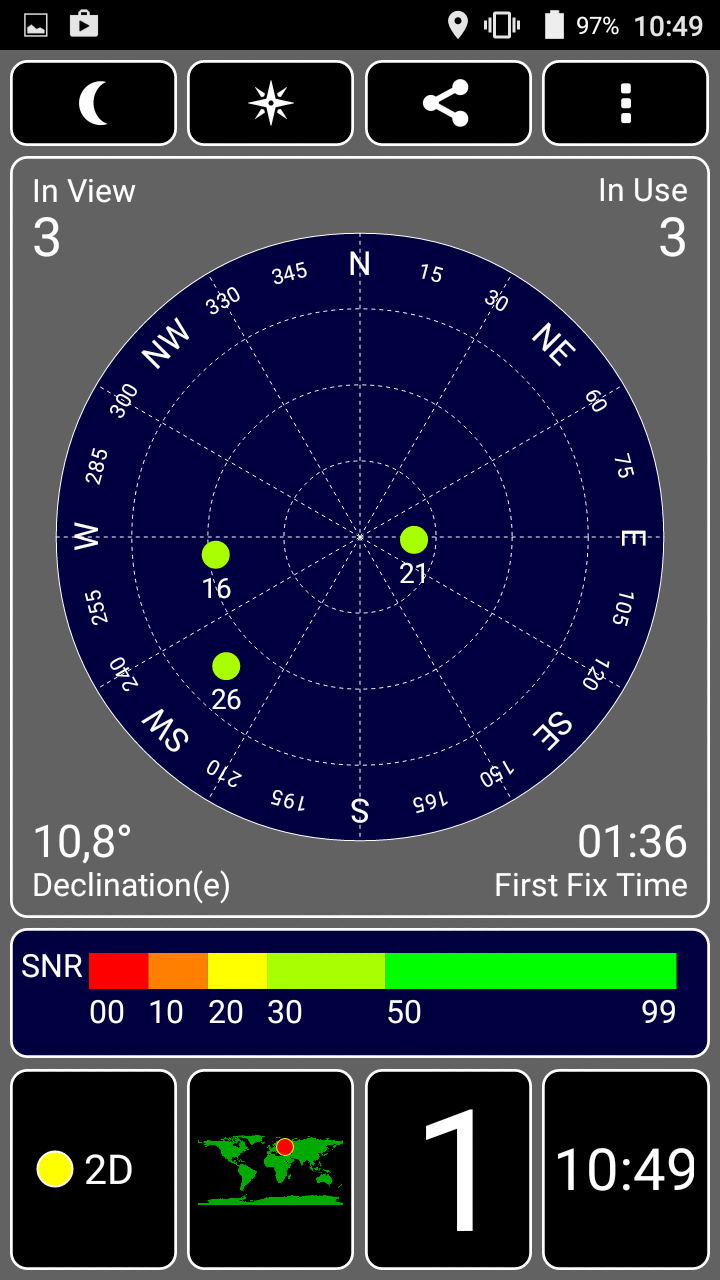Share the GPS status

[x=448, y=103]
